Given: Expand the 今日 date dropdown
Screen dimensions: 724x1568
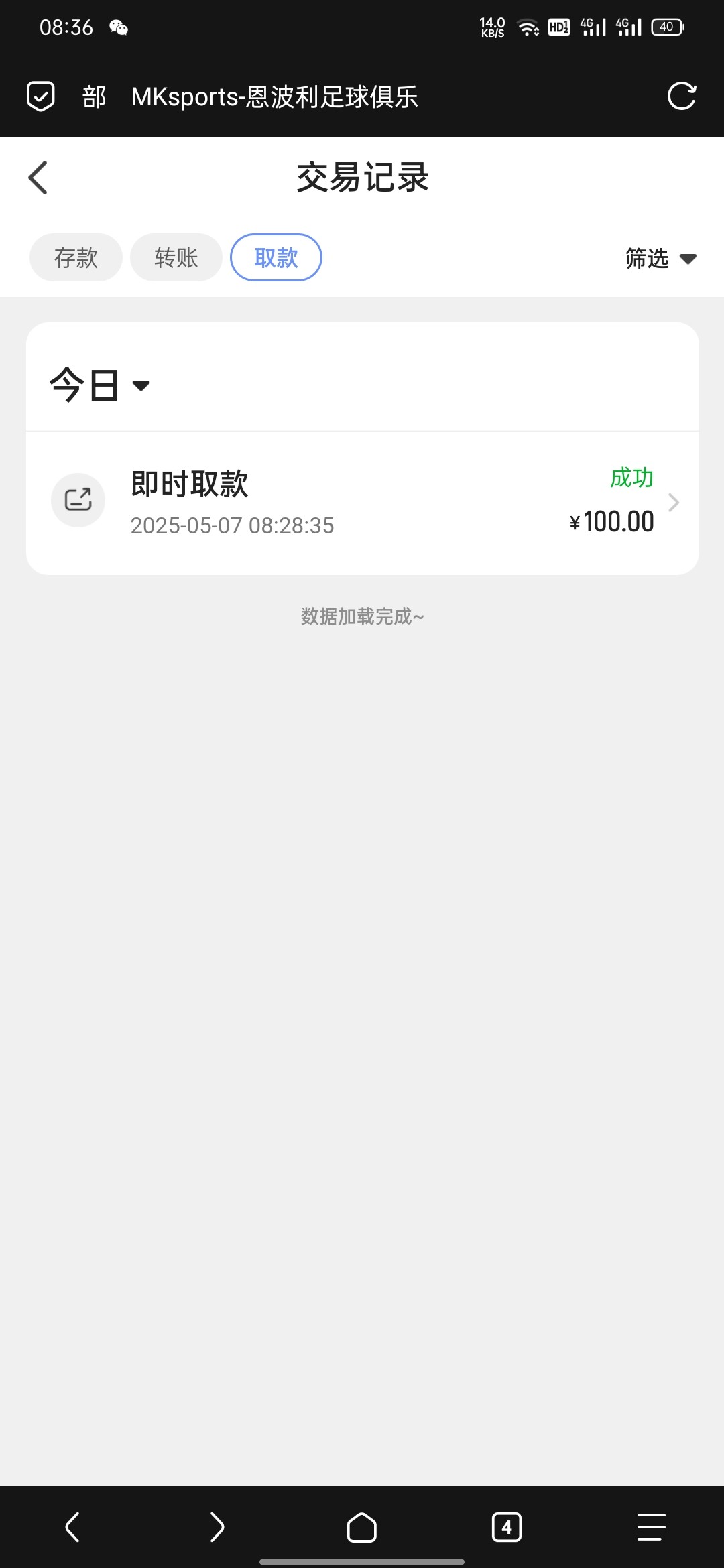Looking at the screenshot, I should (x=99, y=385).
